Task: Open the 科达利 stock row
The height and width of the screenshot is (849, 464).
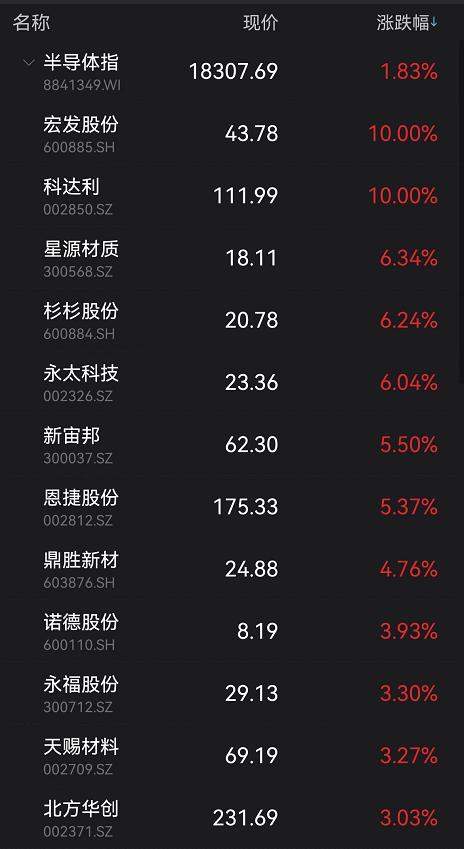Action: coord(232,196)
